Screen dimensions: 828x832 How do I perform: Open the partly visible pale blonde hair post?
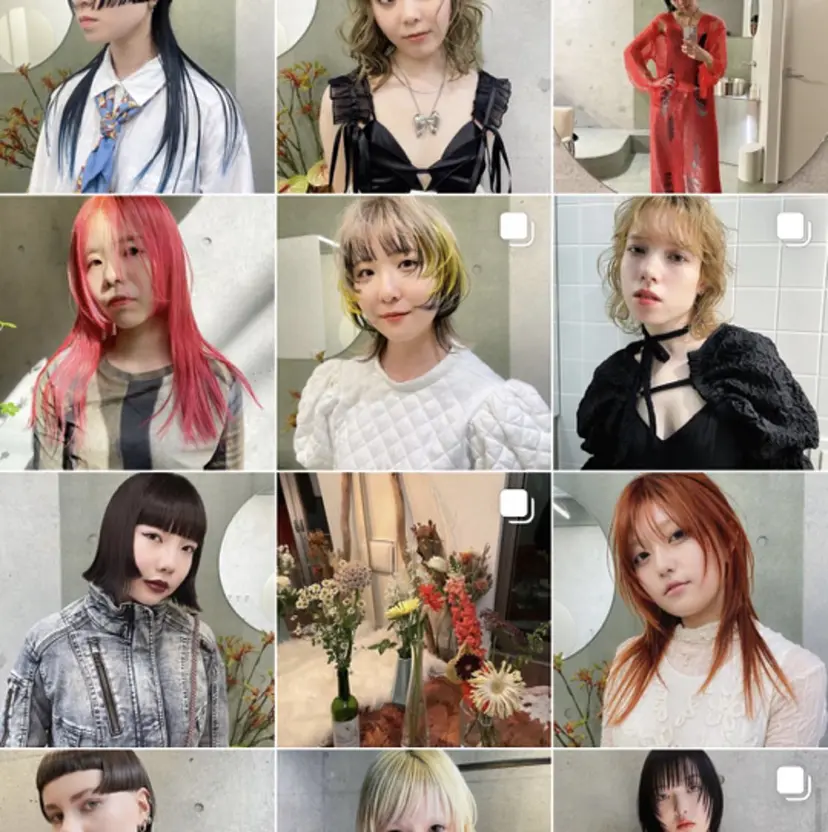click(413, 792)
